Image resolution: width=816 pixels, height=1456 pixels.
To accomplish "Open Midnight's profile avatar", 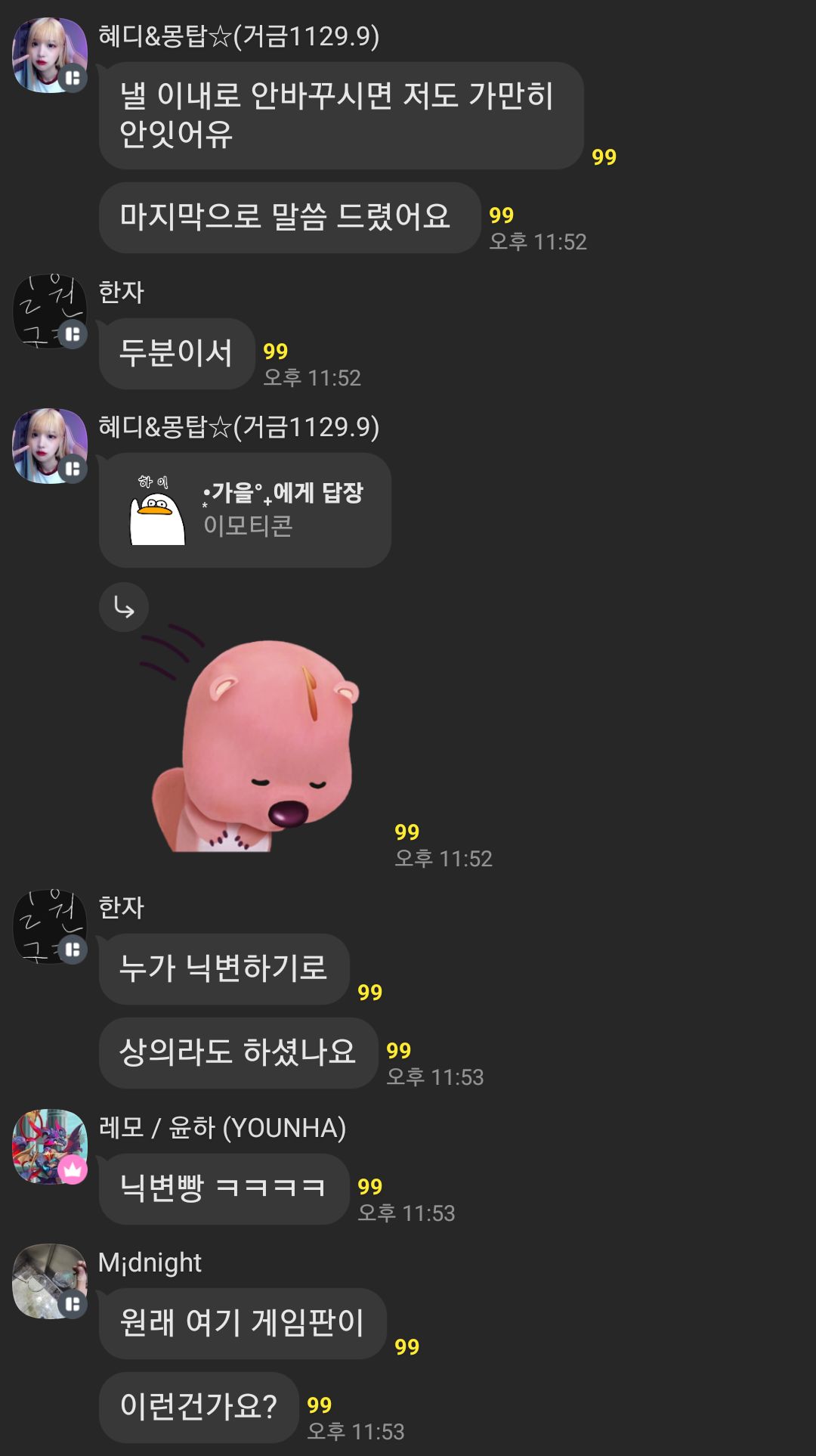I will pos(50,1281).
